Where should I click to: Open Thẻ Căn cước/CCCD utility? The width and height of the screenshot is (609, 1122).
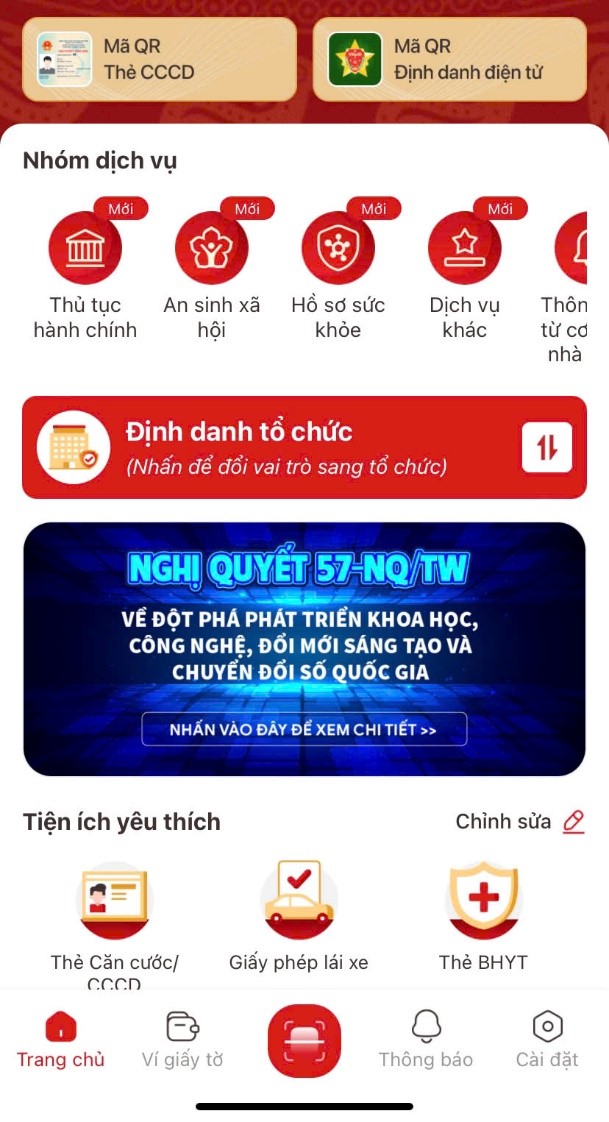pyautogui.click(x=115, y=925)
